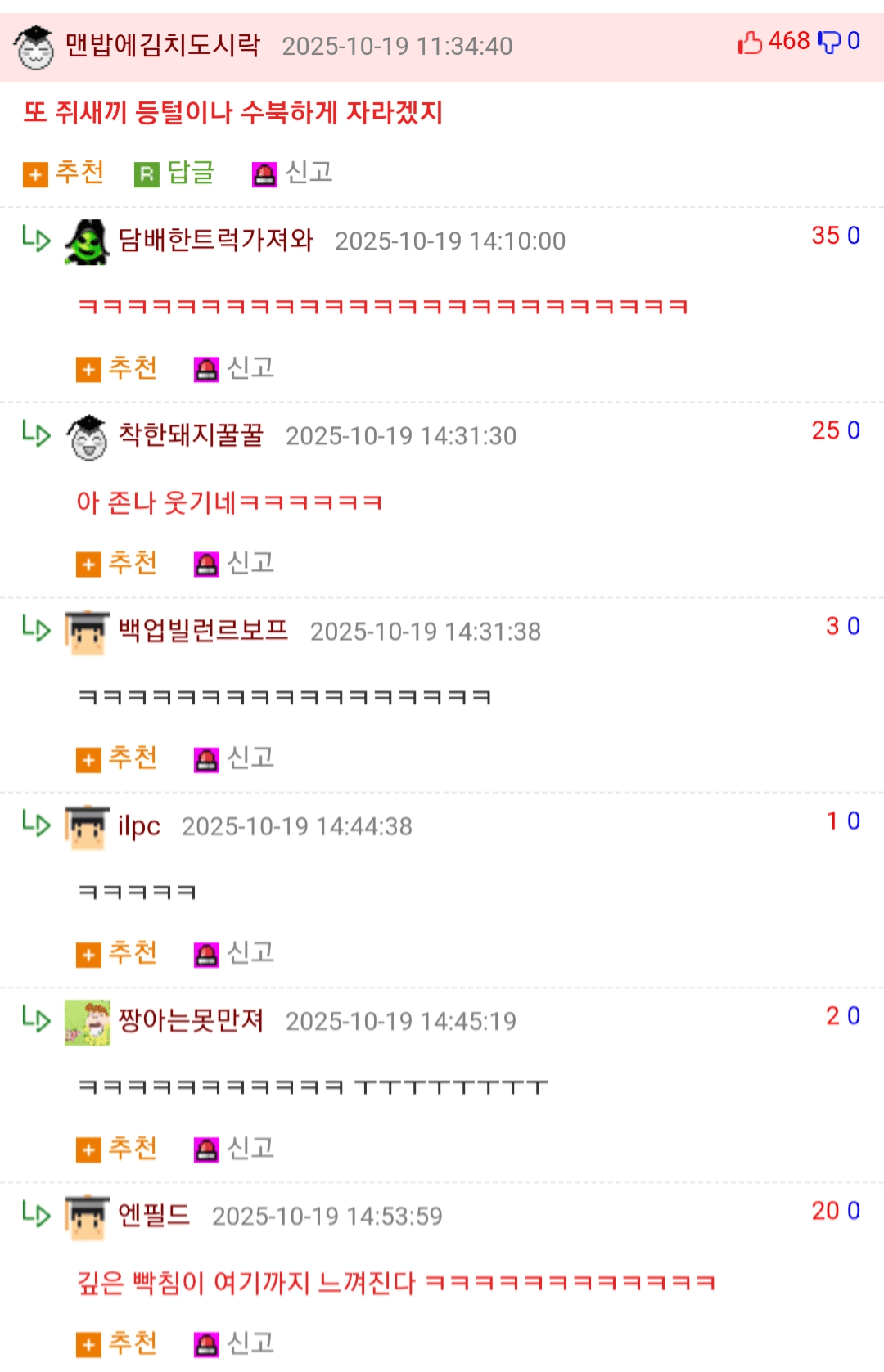Recommend 착한돼지꿀꿀's reply
This screenshot has height=1372, width=884.
[x=116, y=563]
